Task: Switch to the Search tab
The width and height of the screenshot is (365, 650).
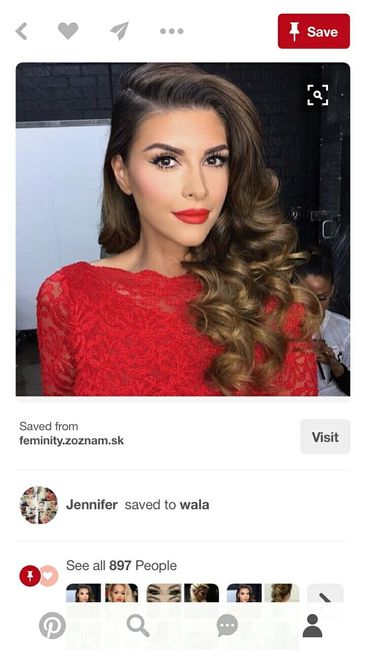Action: 138,626
